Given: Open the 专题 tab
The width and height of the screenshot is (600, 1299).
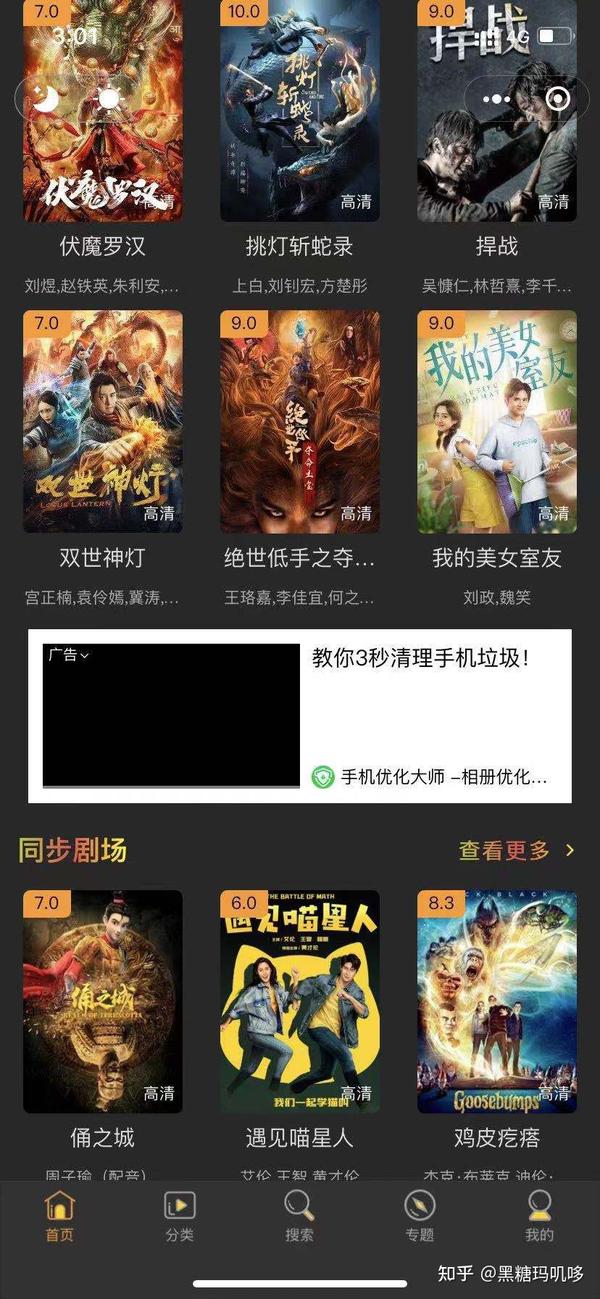Looking at the screenshot, I should [419, 1216].
